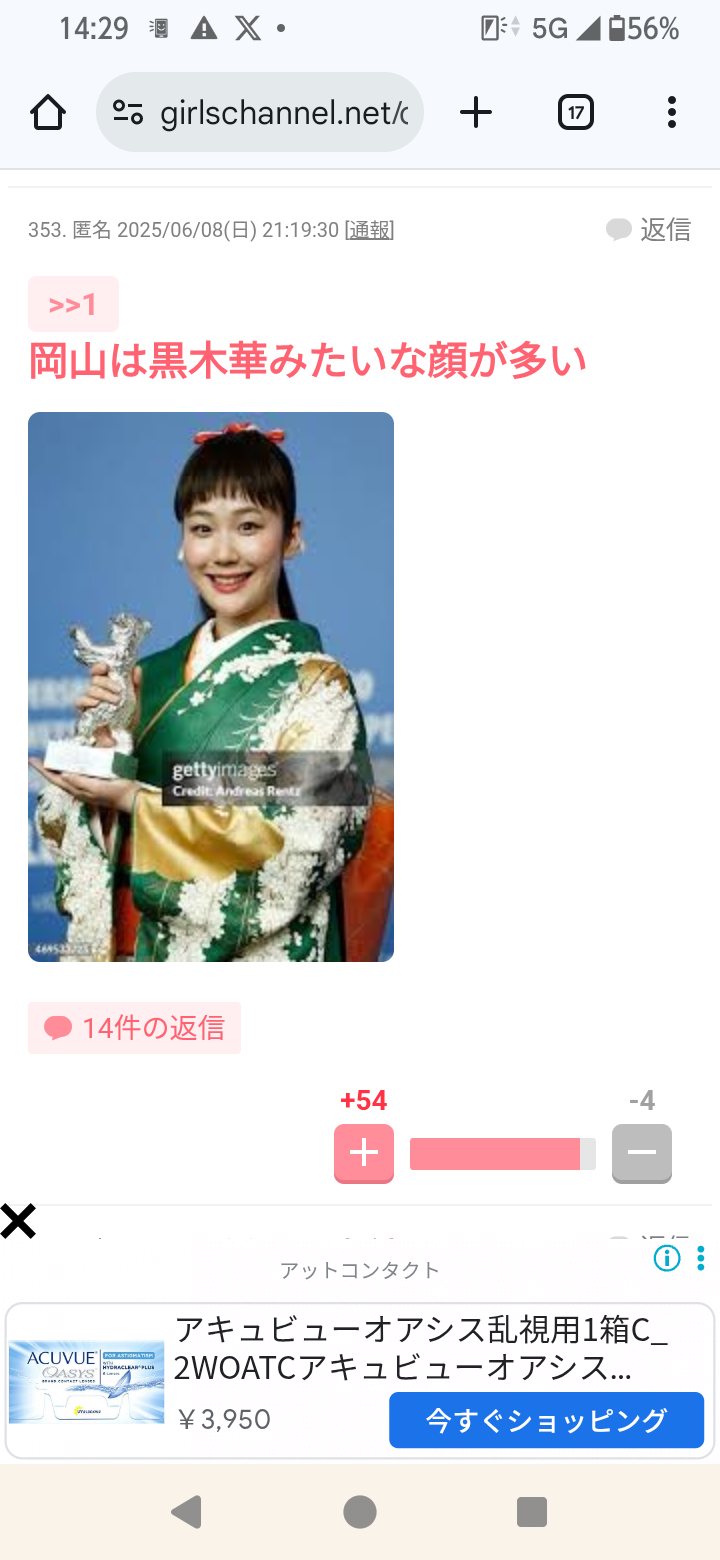Open the tab switcher showing 17 tabs
The image size is (720, 1560).
(x=575, y=113)
